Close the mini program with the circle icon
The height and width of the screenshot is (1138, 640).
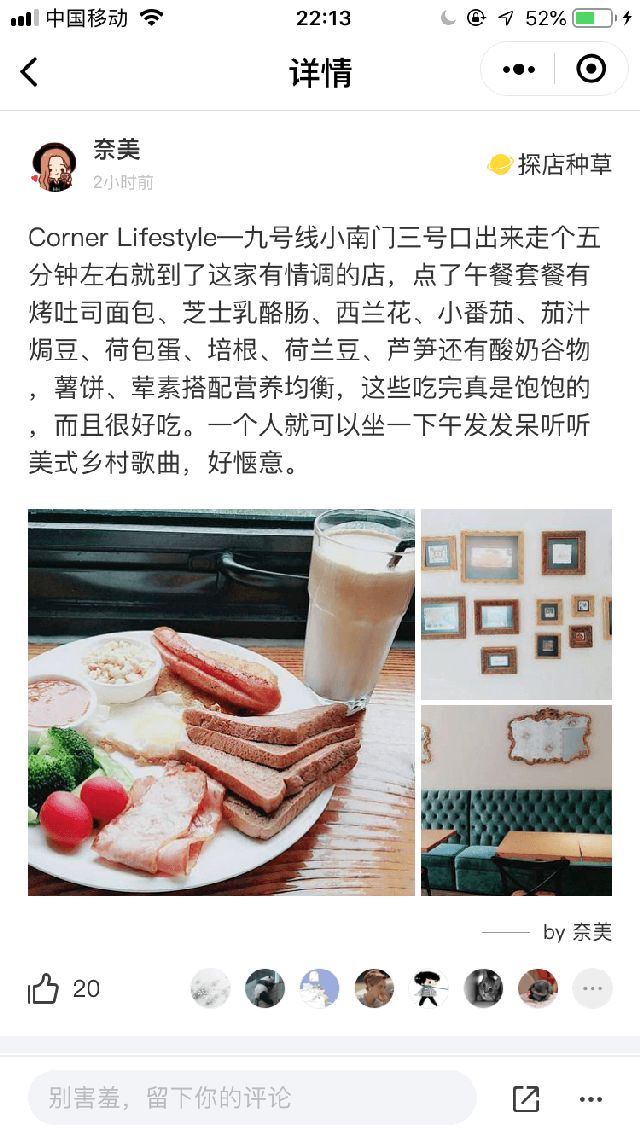click(591, 70)
